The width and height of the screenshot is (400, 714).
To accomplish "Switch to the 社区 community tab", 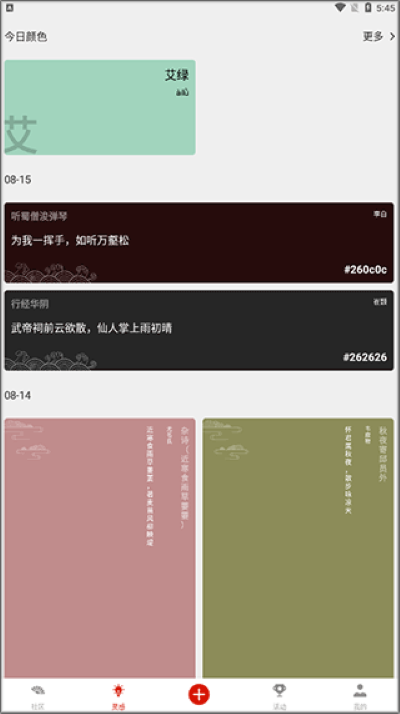I will (x=38, y=697).
